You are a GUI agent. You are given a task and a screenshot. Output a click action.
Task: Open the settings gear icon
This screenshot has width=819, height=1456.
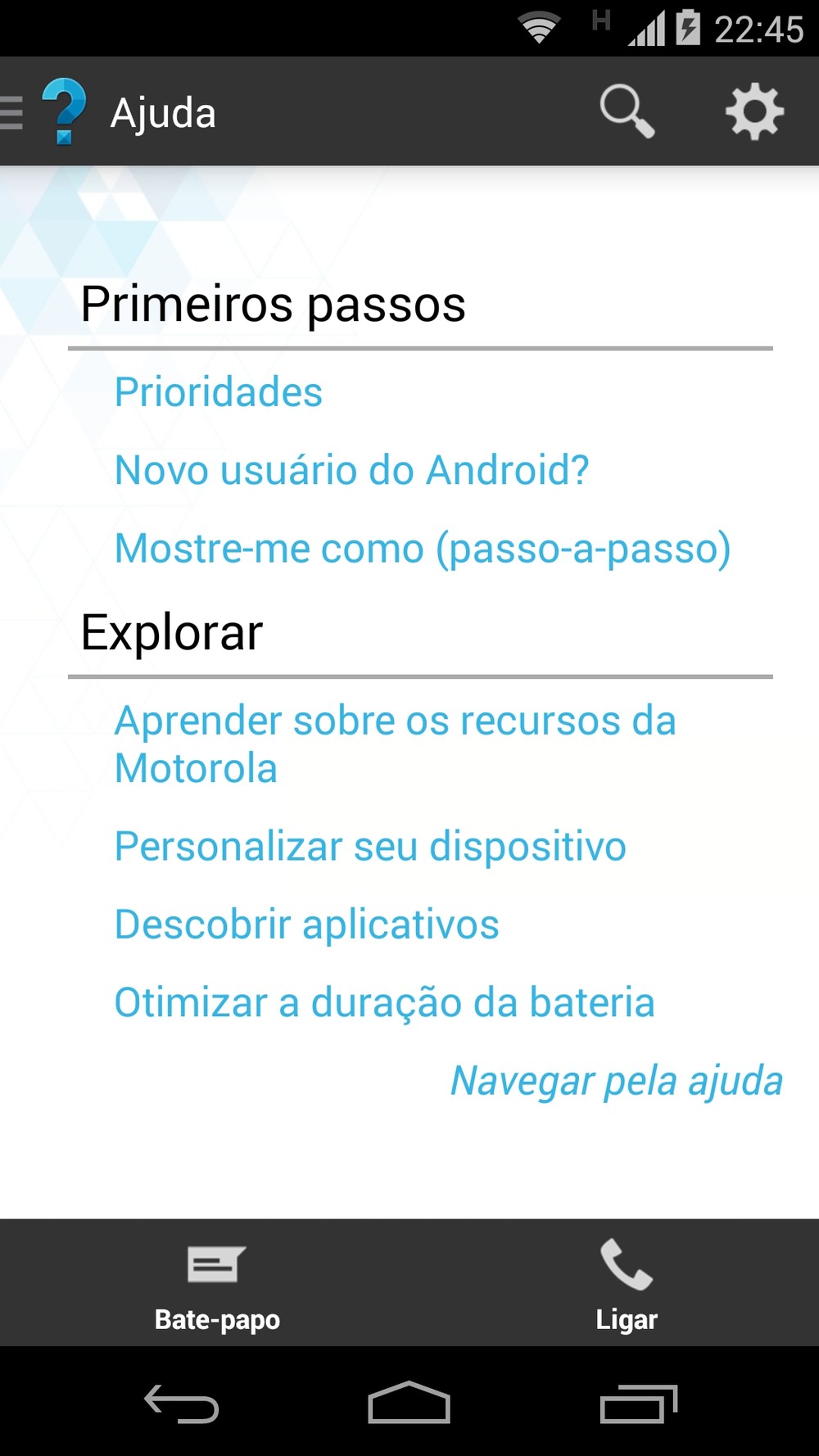(754, 111)
